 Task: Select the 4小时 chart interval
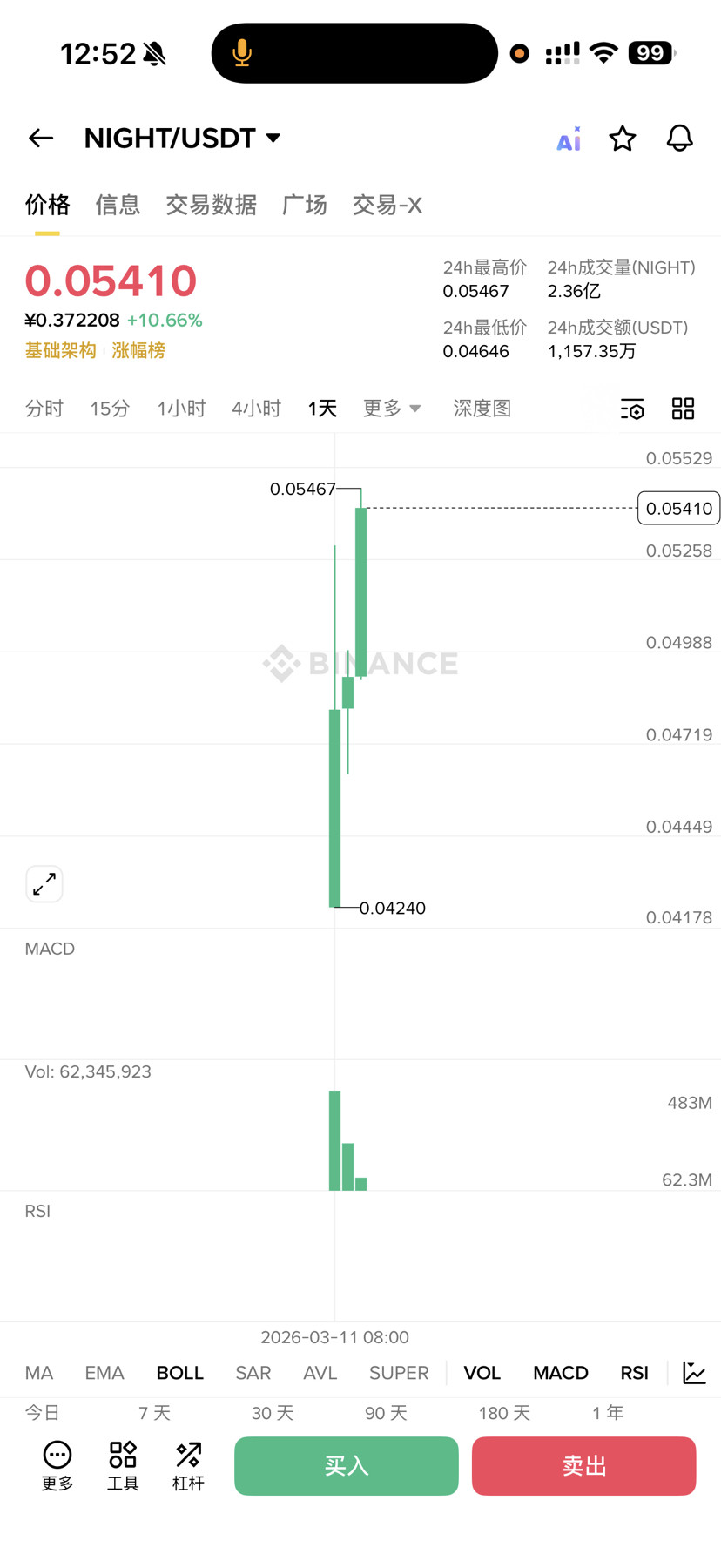coord(256,409)
